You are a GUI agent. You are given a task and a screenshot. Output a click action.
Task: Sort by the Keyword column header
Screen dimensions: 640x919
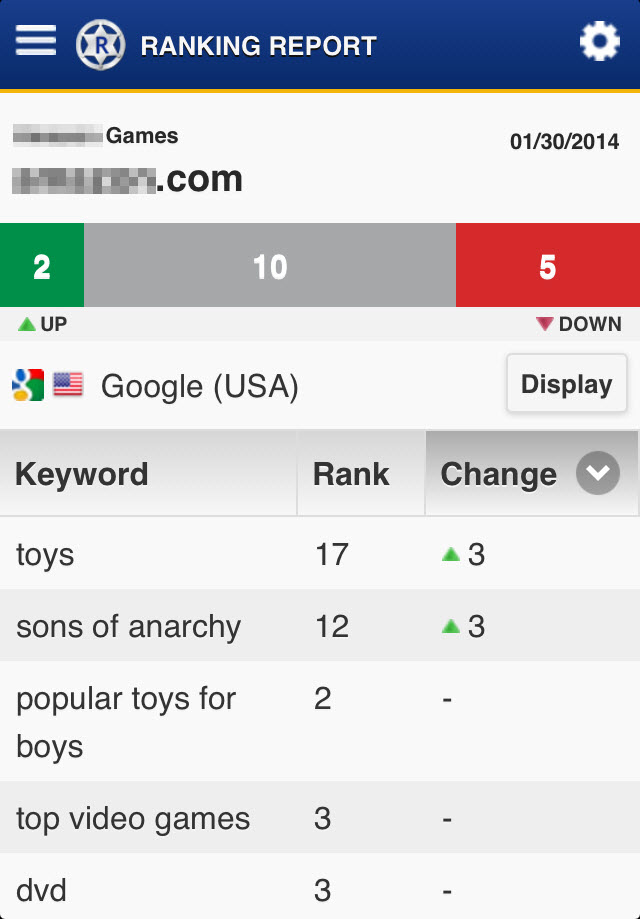(x=148, y=474)
